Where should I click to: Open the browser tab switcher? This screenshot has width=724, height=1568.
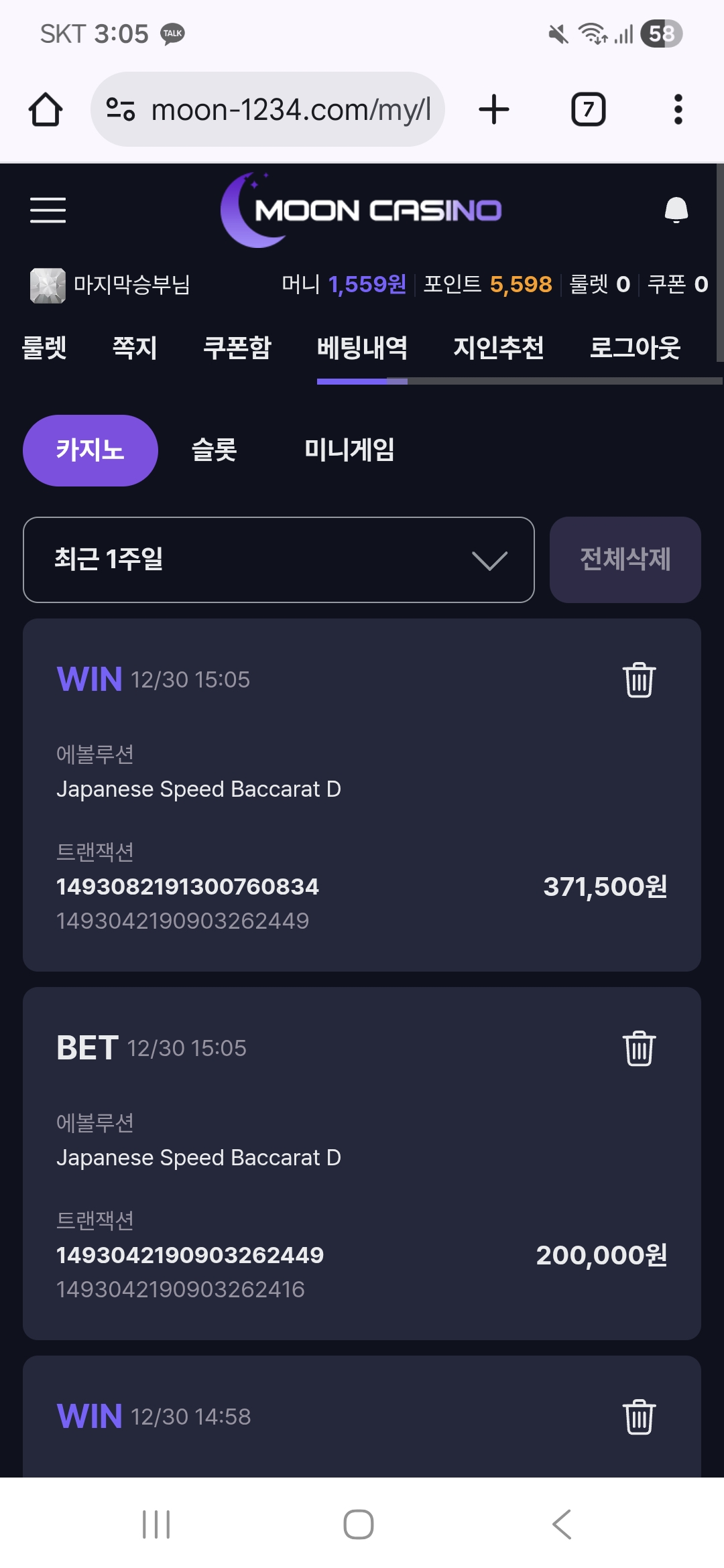tap(588, 109)
